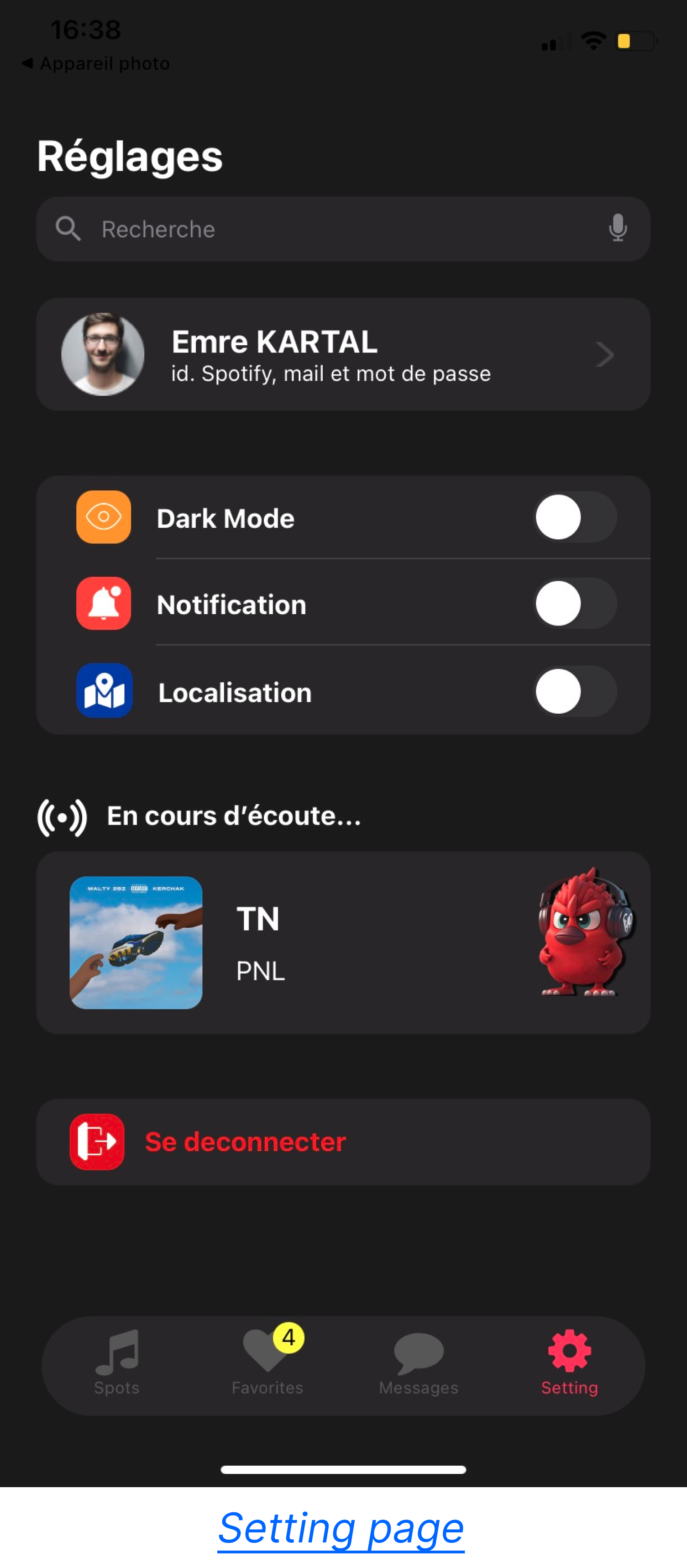Screen dimensions: 687x1568
Task: Return to Appareil photo app
Action: point(95,63)
